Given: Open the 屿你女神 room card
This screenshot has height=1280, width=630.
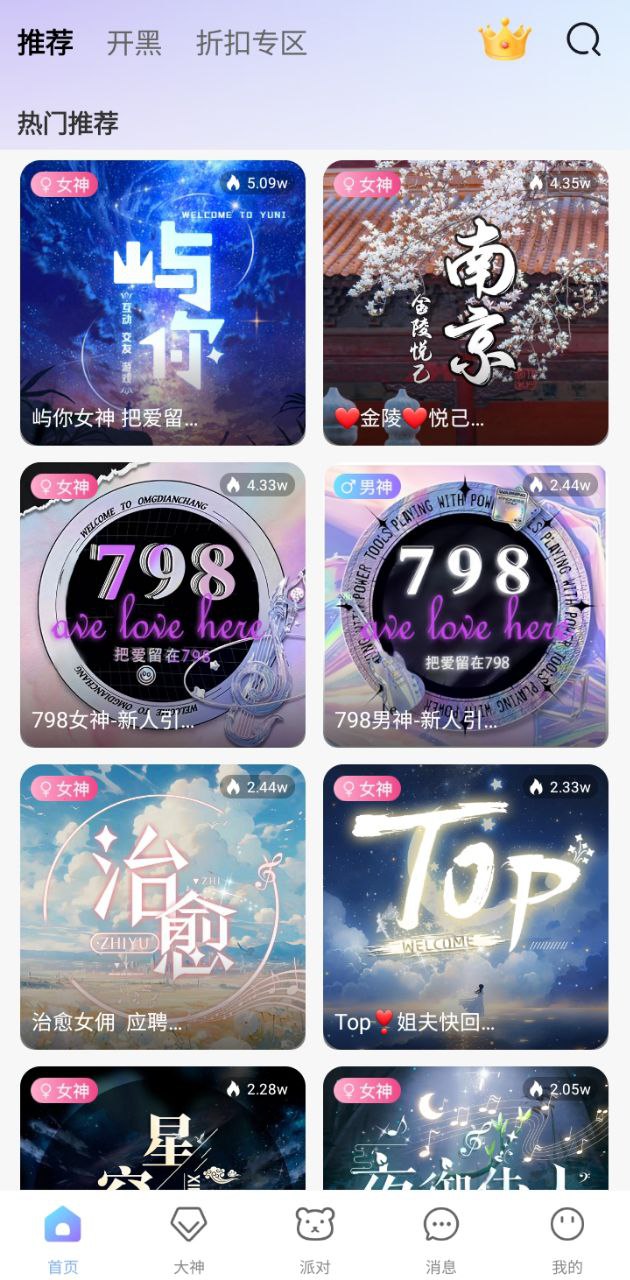Looking at the screenshot, I should pyautogui.click(x=163, y=302).
